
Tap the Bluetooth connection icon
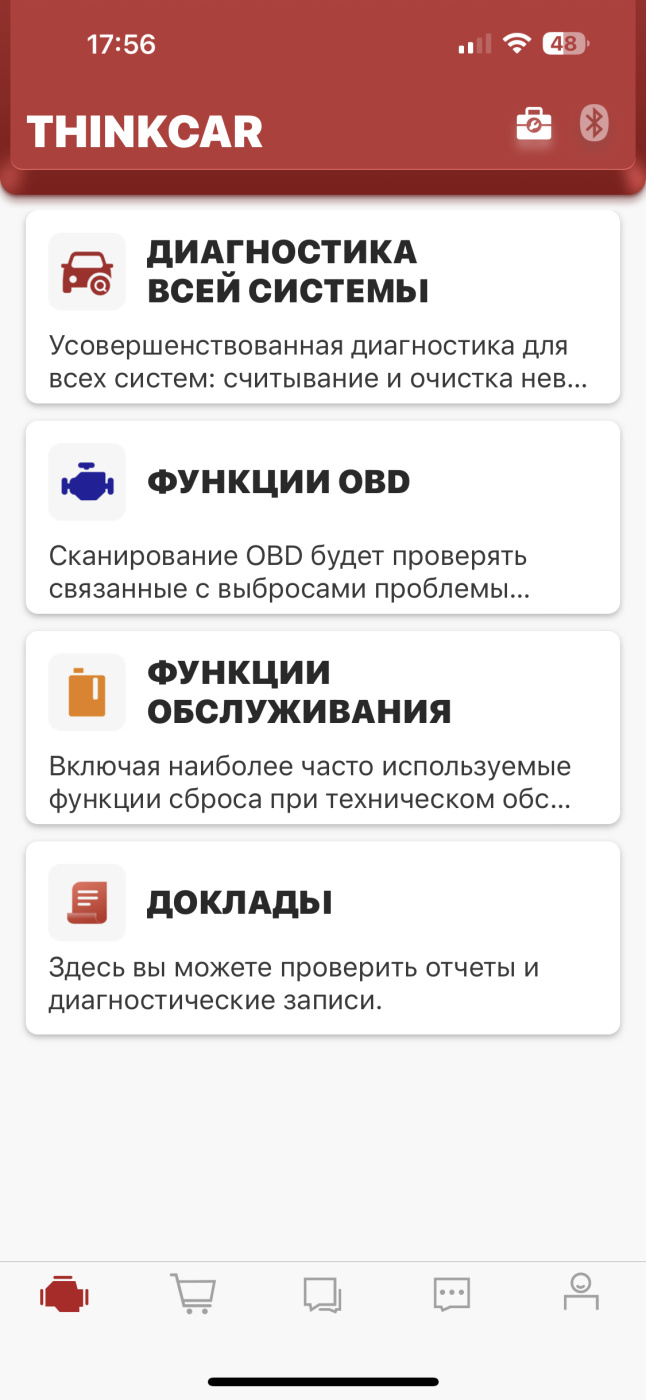click(595, 124)
